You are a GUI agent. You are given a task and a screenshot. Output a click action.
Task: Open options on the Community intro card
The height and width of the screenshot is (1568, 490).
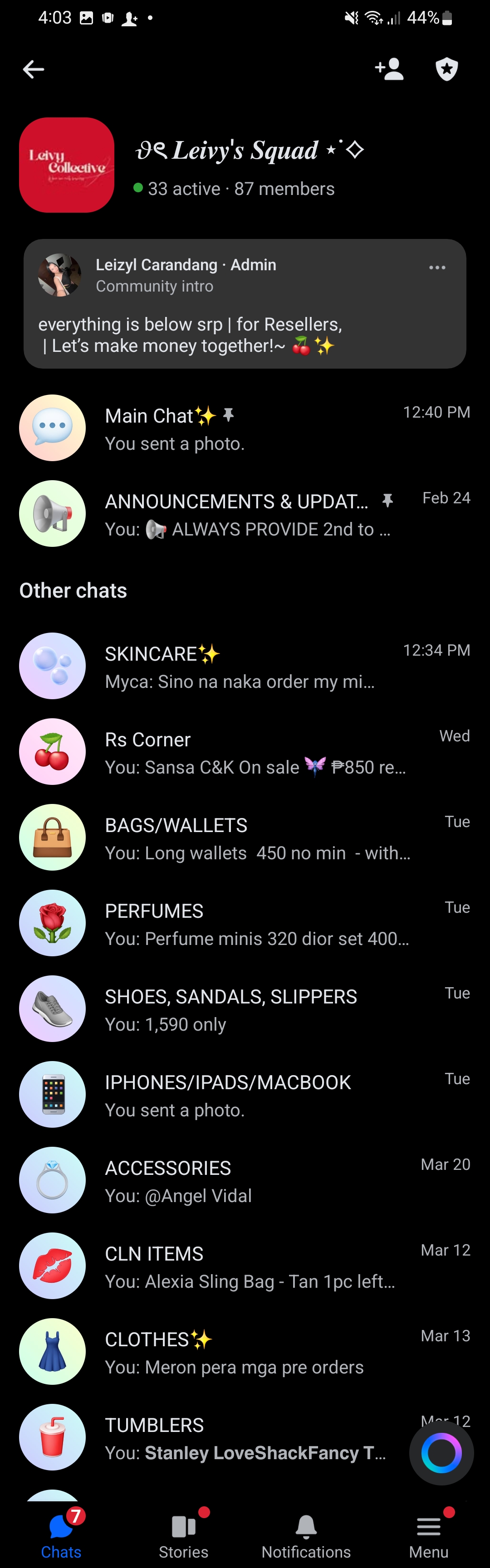click(x=437, y=268)
